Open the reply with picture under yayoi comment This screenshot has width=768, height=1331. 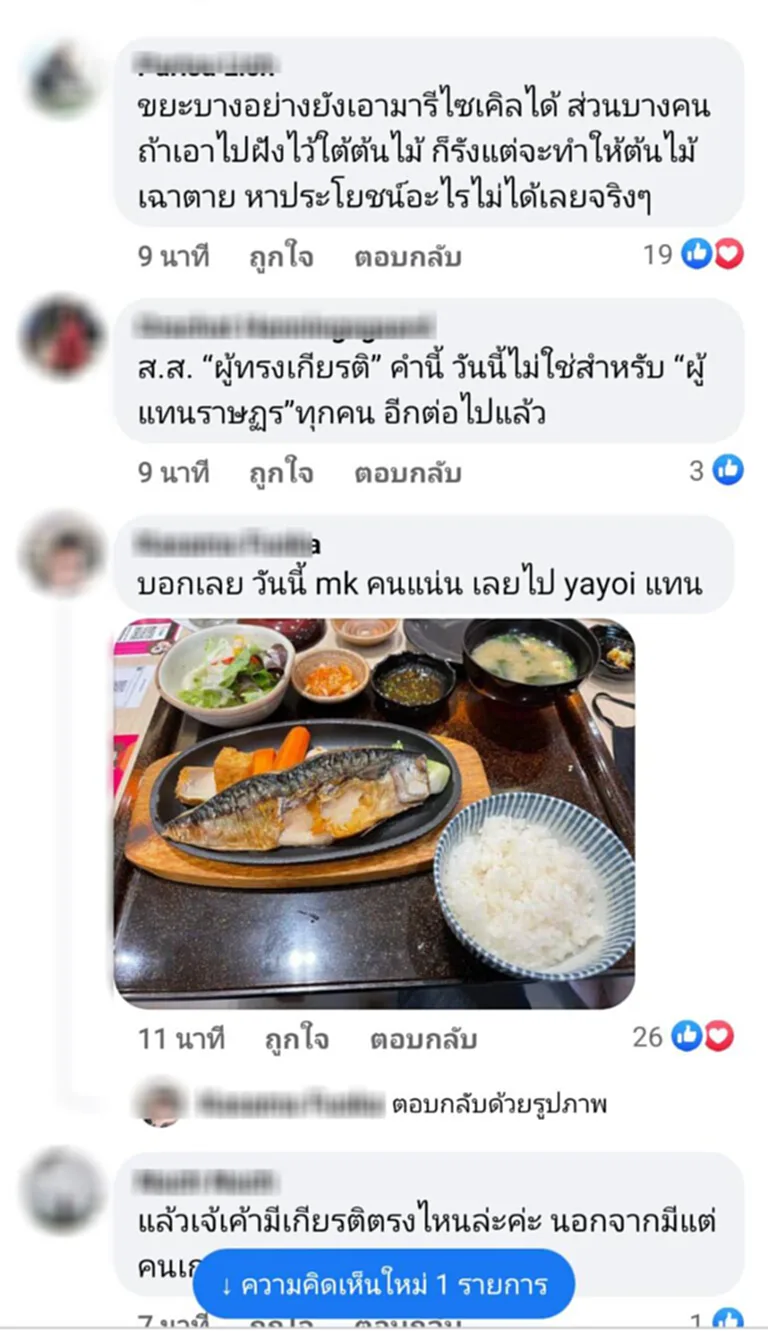[x=372, y=1105]
